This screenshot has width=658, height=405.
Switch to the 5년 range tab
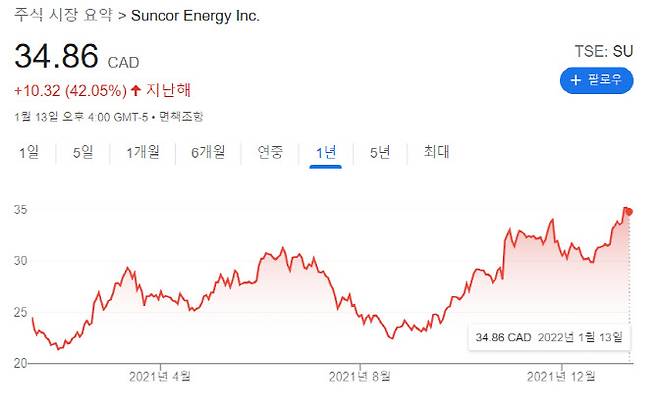tap(380, 152)
